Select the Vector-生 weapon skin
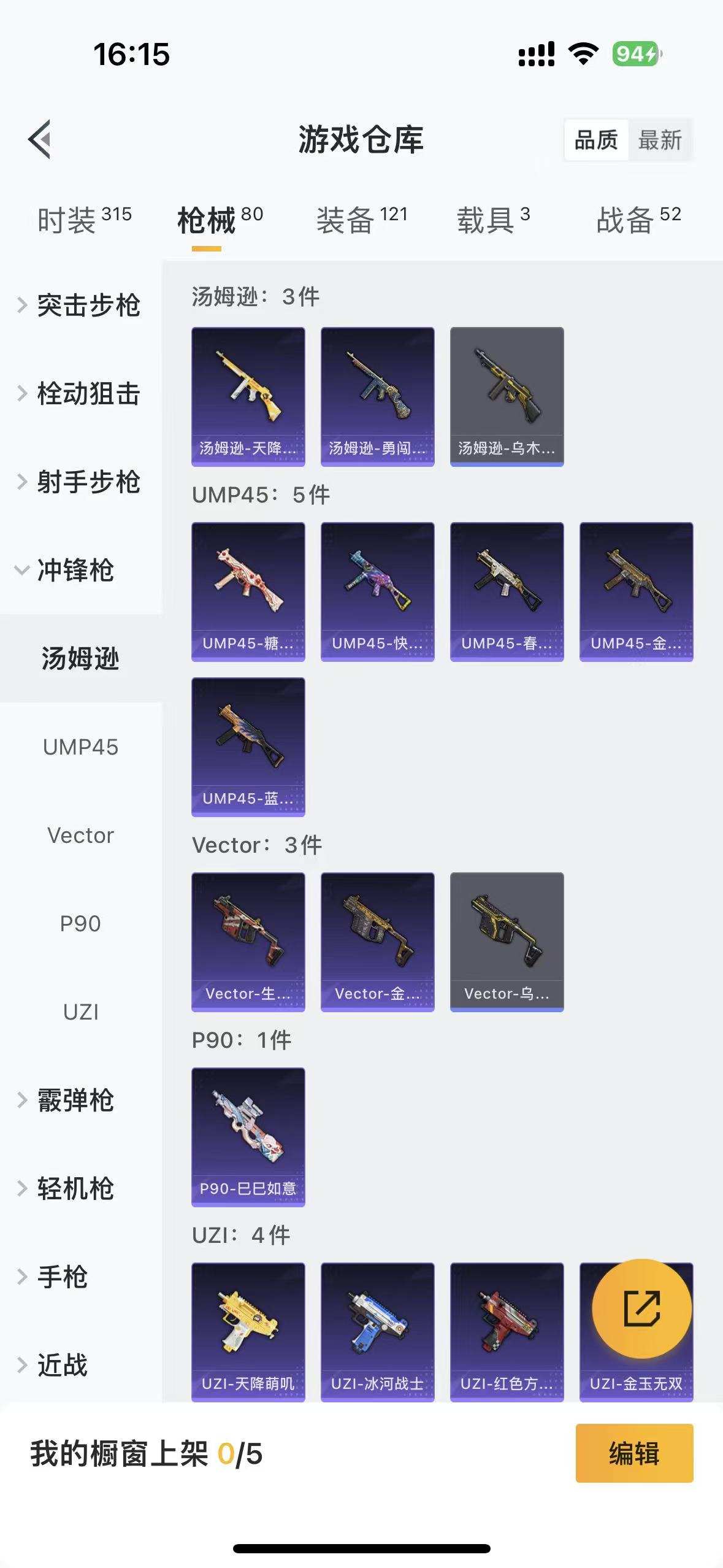723x1568 pixels. (x=248, y=939)
